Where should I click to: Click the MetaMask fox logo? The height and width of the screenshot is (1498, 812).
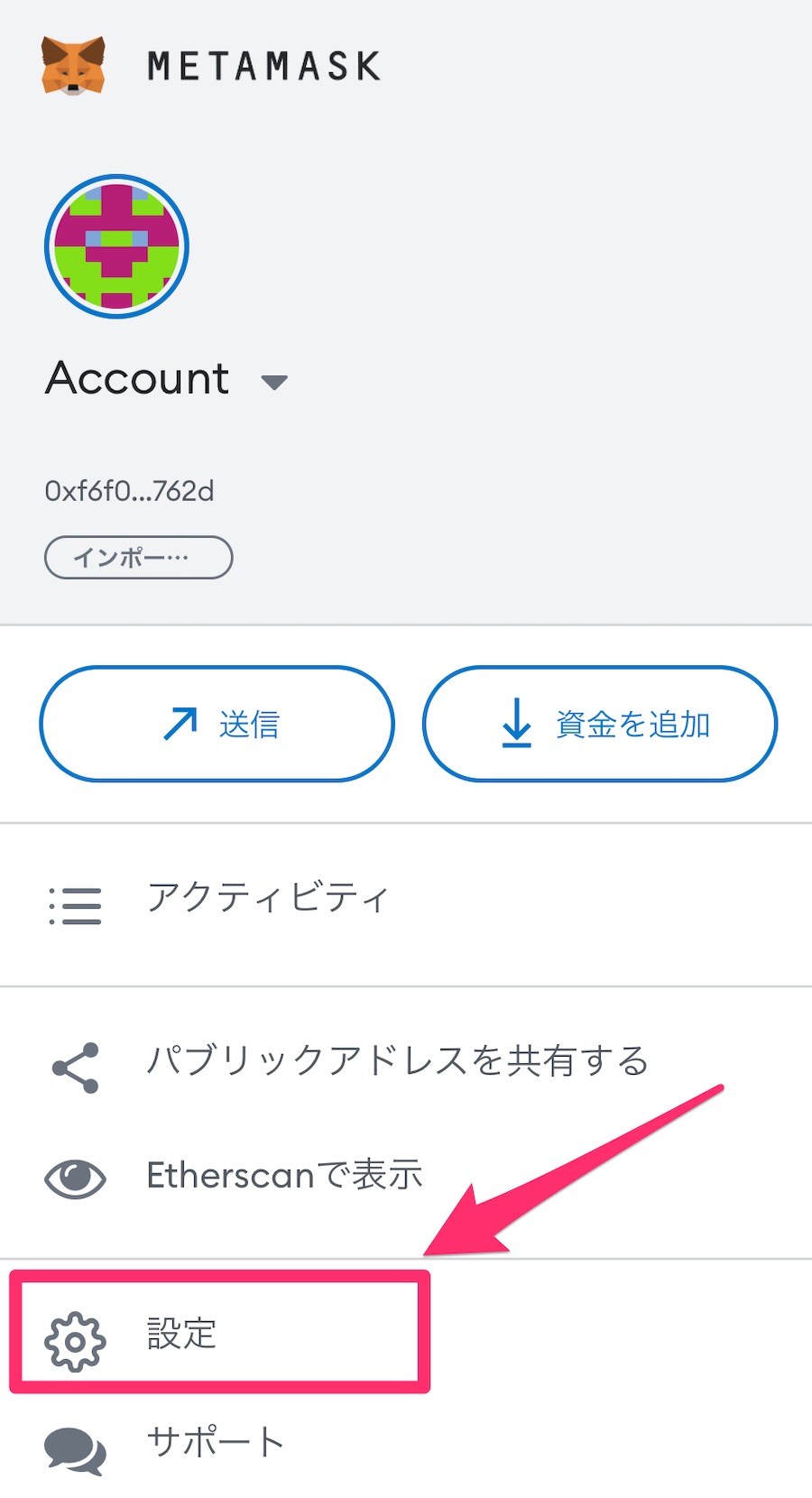70,61
